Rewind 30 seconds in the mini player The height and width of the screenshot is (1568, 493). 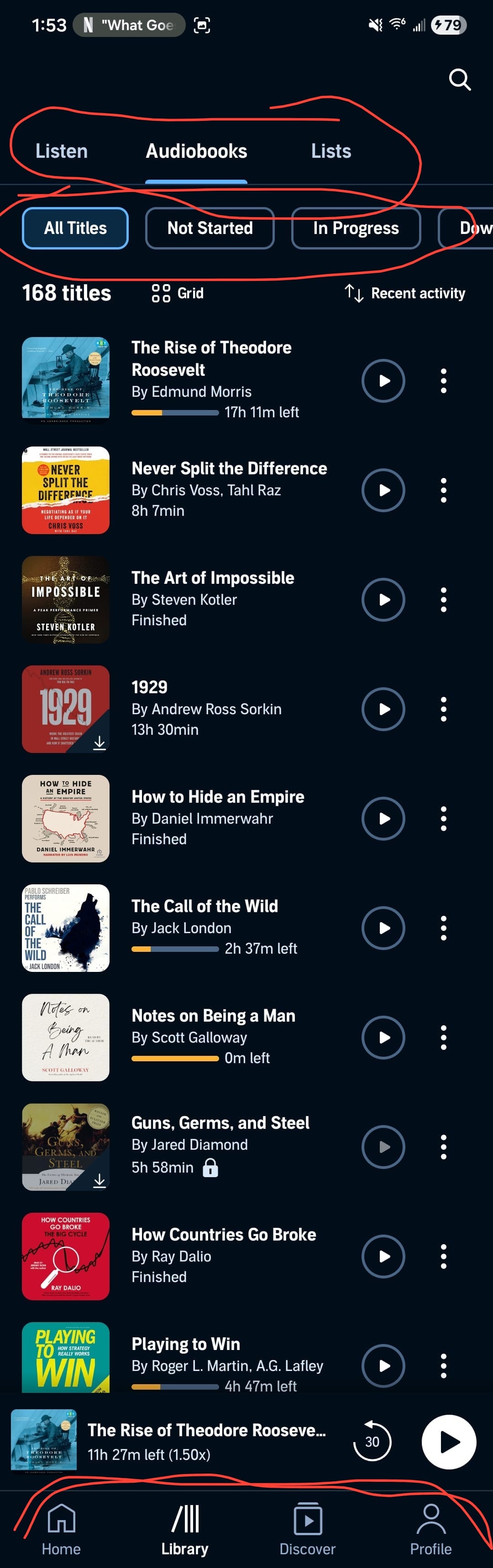[x=372, y=1441]
